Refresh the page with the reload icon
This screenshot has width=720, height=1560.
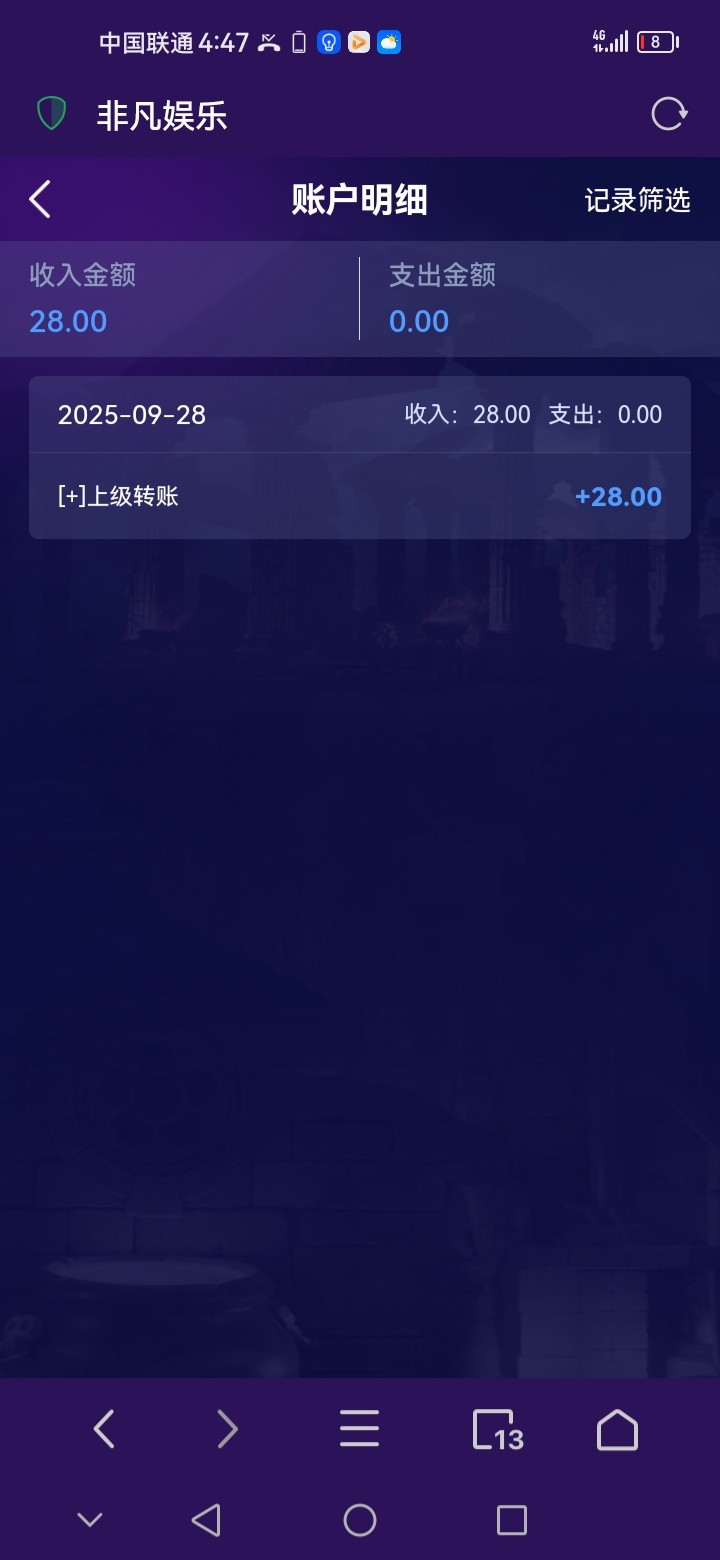(x=669, y=114)
